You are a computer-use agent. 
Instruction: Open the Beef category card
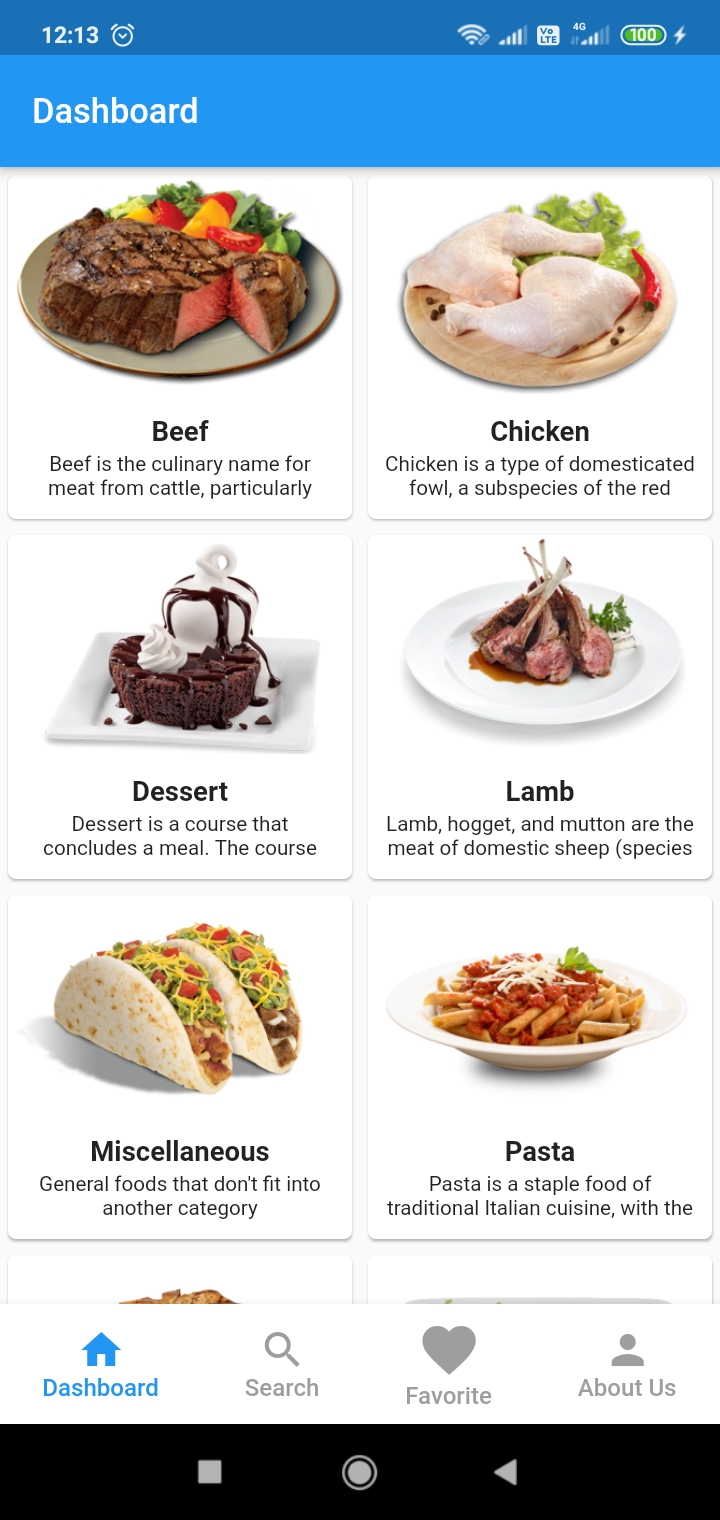click(180, 347)
